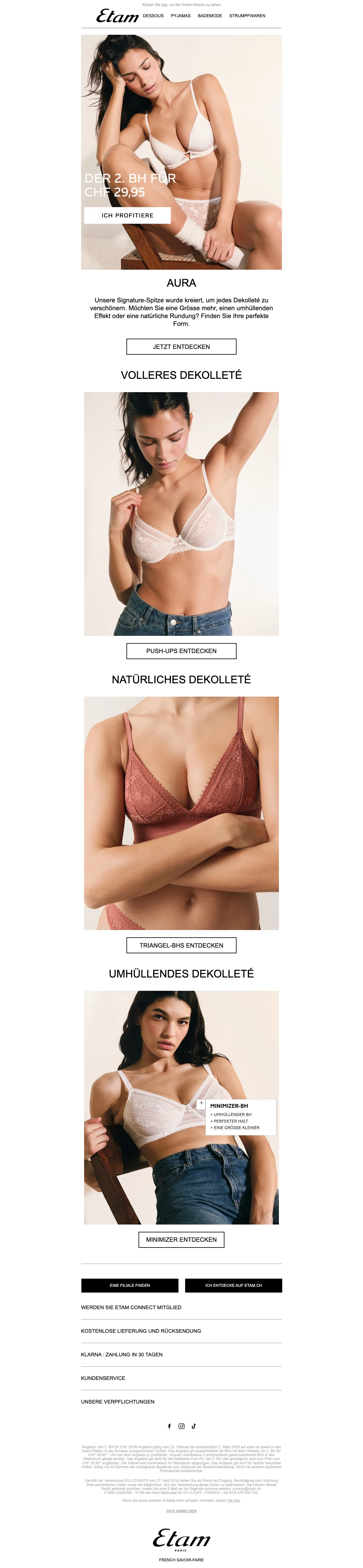Find a store with EINE FILIALE FINDEN

[x=130, y=1285]
